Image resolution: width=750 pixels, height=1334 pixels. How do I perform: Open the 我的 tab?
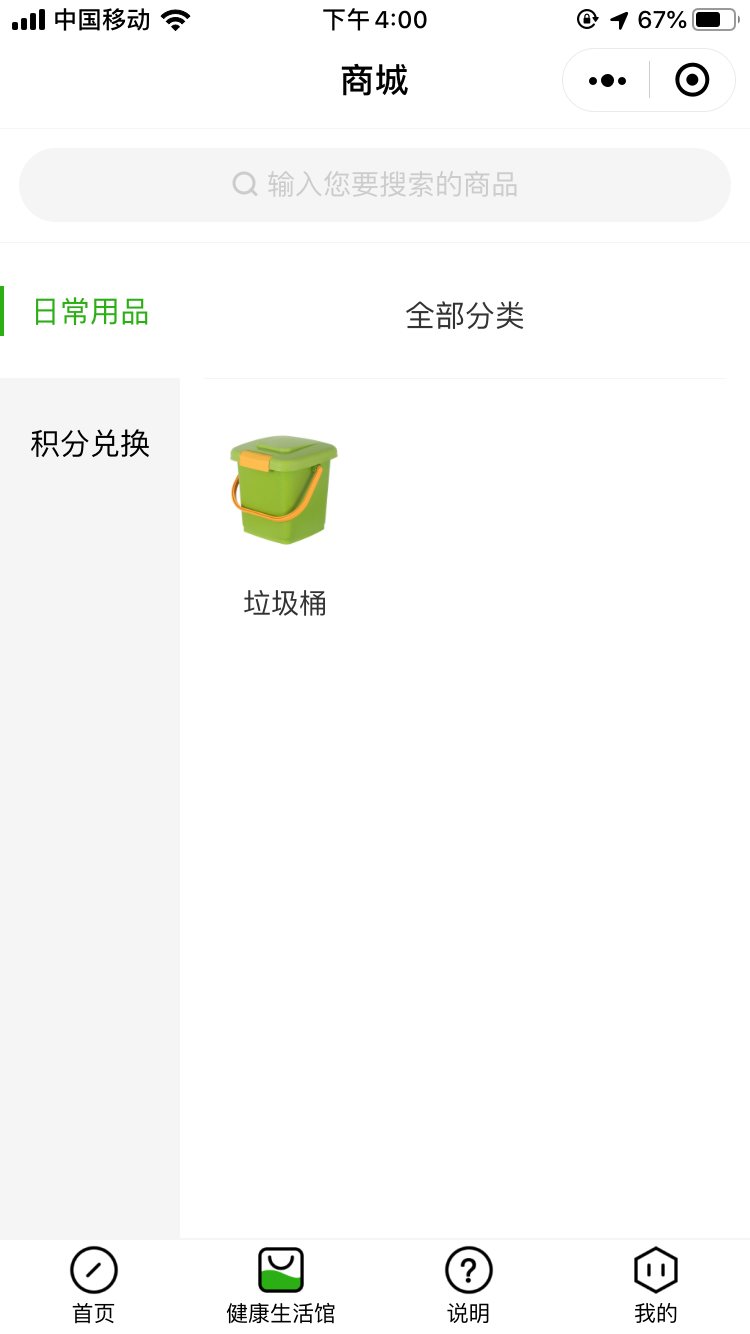pyautogui.click(x=656, y=1287)
